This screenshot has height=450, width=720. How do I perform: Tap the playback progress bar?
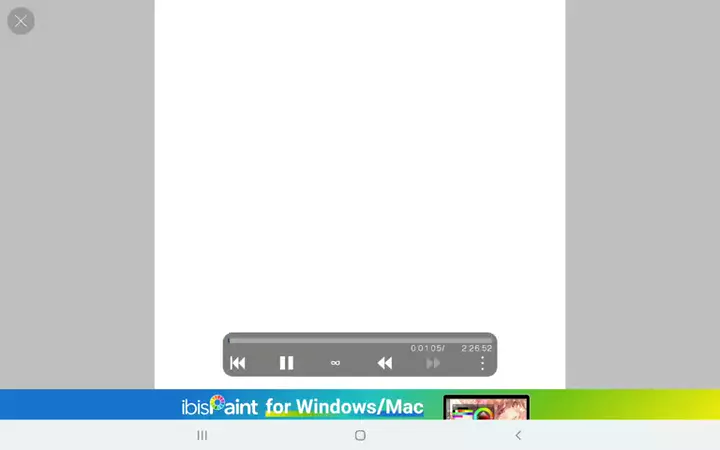point(359,340)
